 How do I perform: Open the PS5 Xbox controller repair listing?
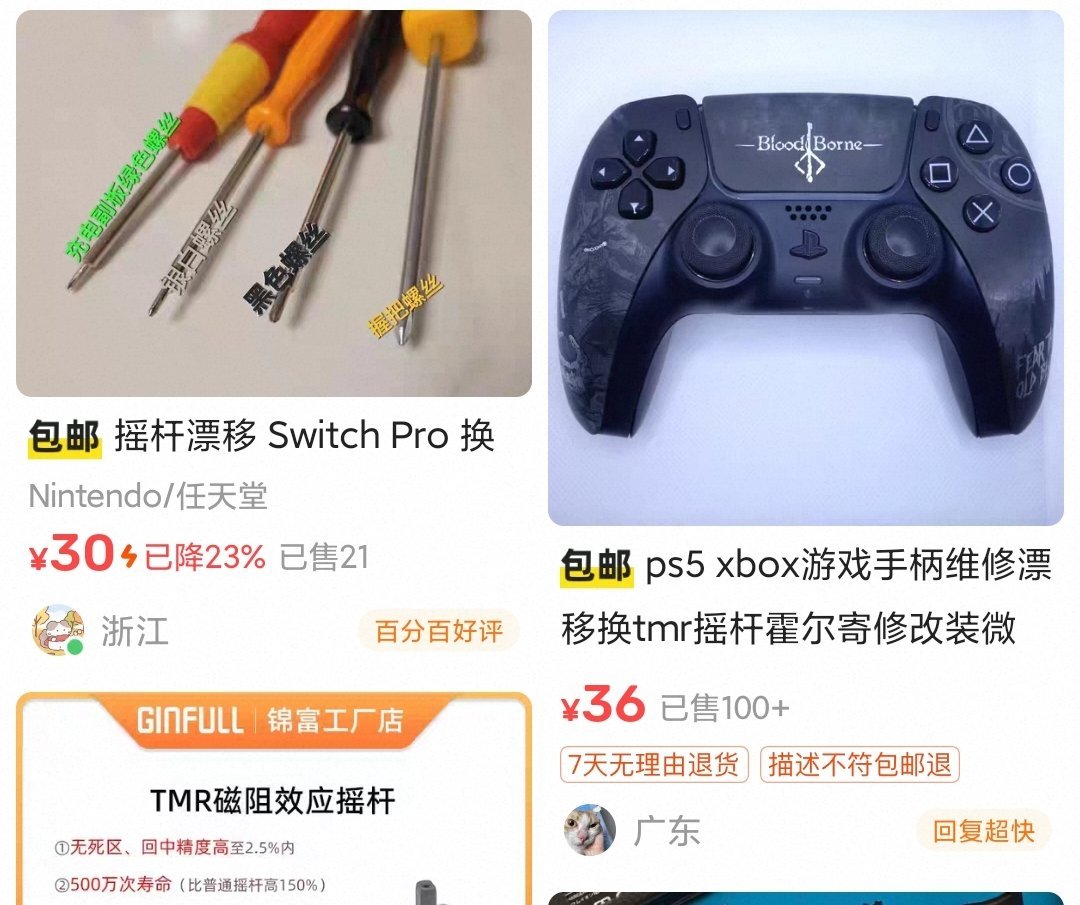805,268
